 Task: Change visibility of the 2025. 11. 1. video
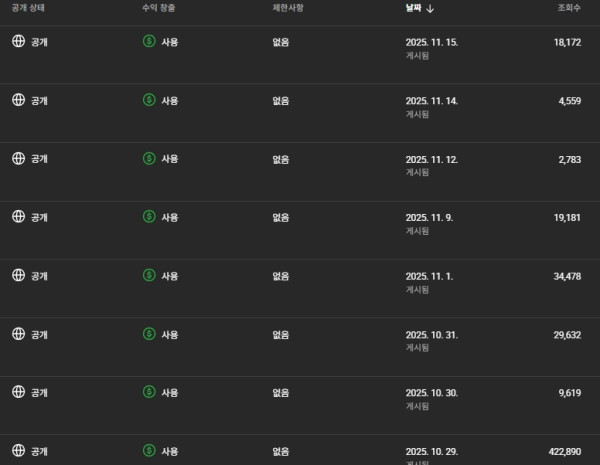(x=30, y=276)
